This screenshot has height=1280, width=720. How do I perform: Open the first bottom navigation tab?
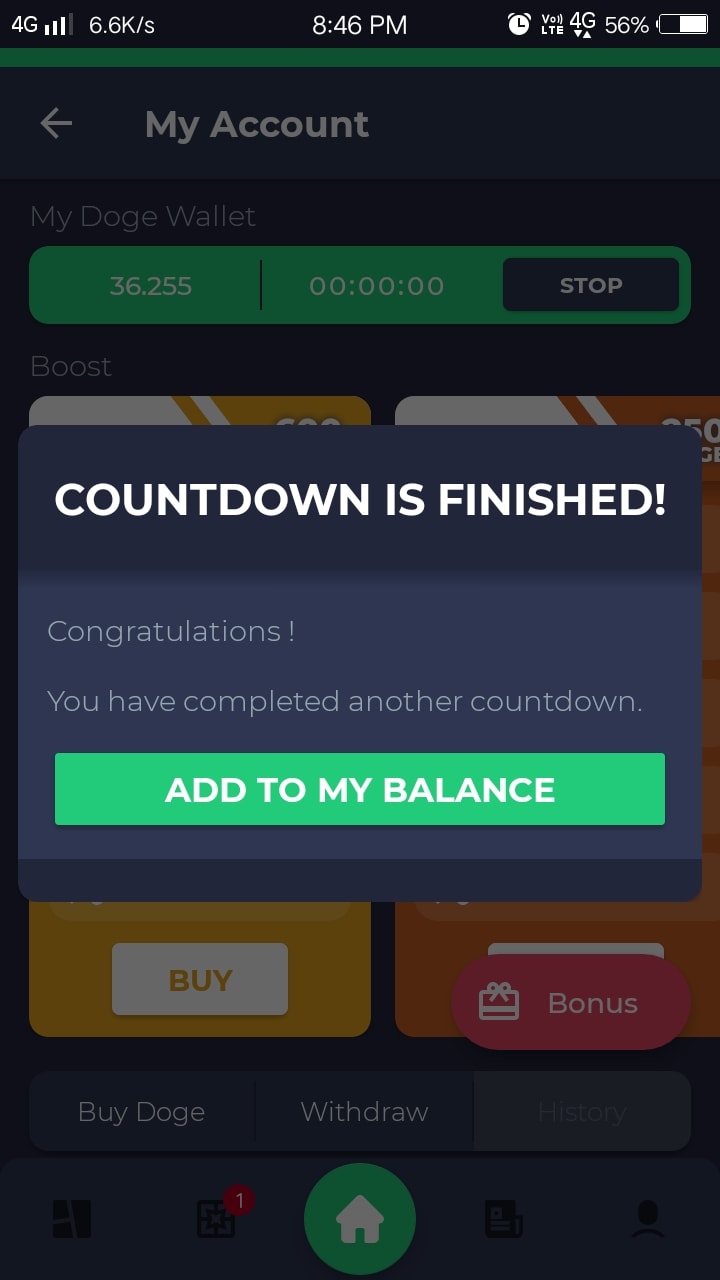click(72, 1219)
